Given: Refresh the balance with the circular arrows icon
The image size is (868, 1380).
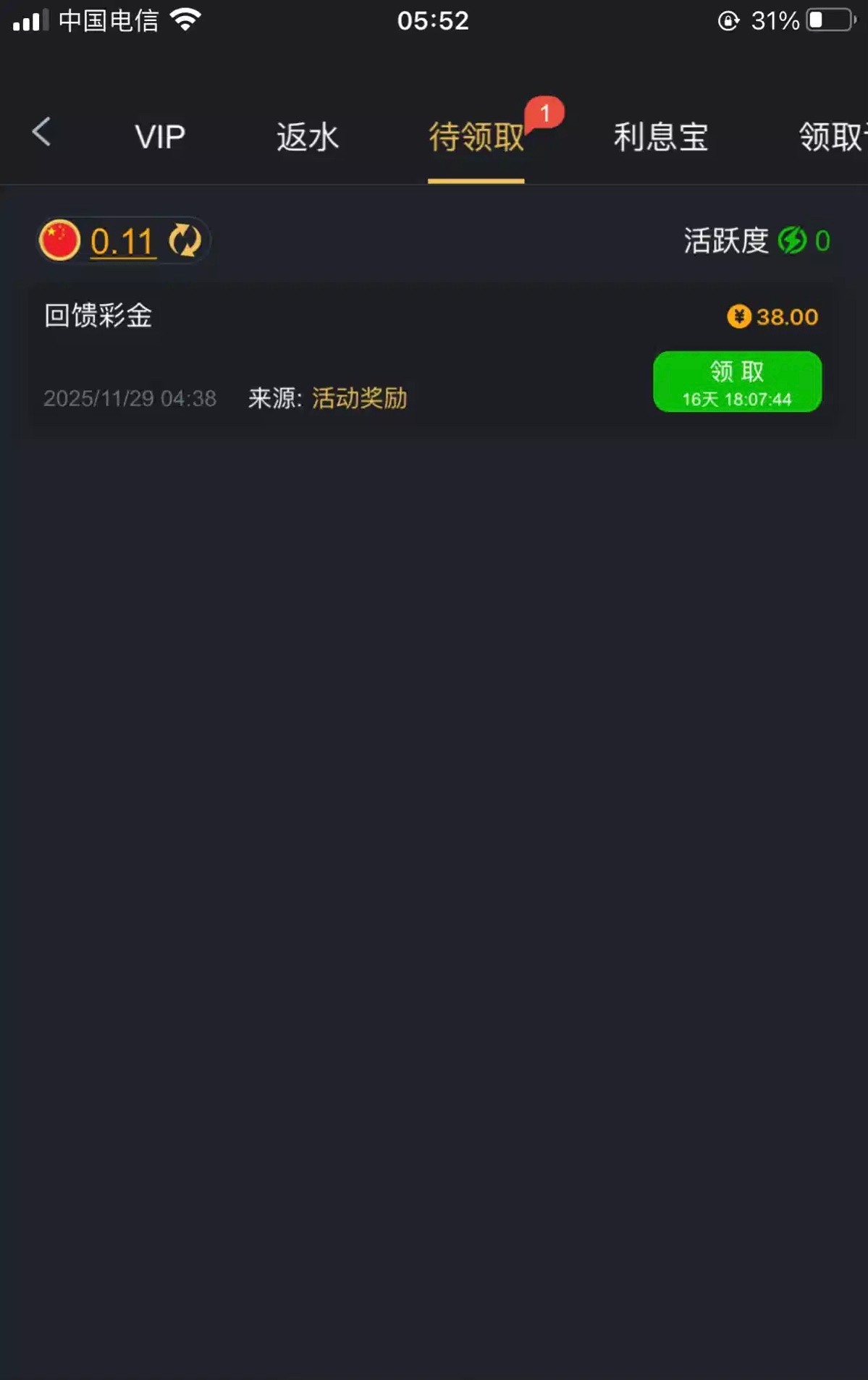Looking at the screenshot, I should click(x=185, y=240).
